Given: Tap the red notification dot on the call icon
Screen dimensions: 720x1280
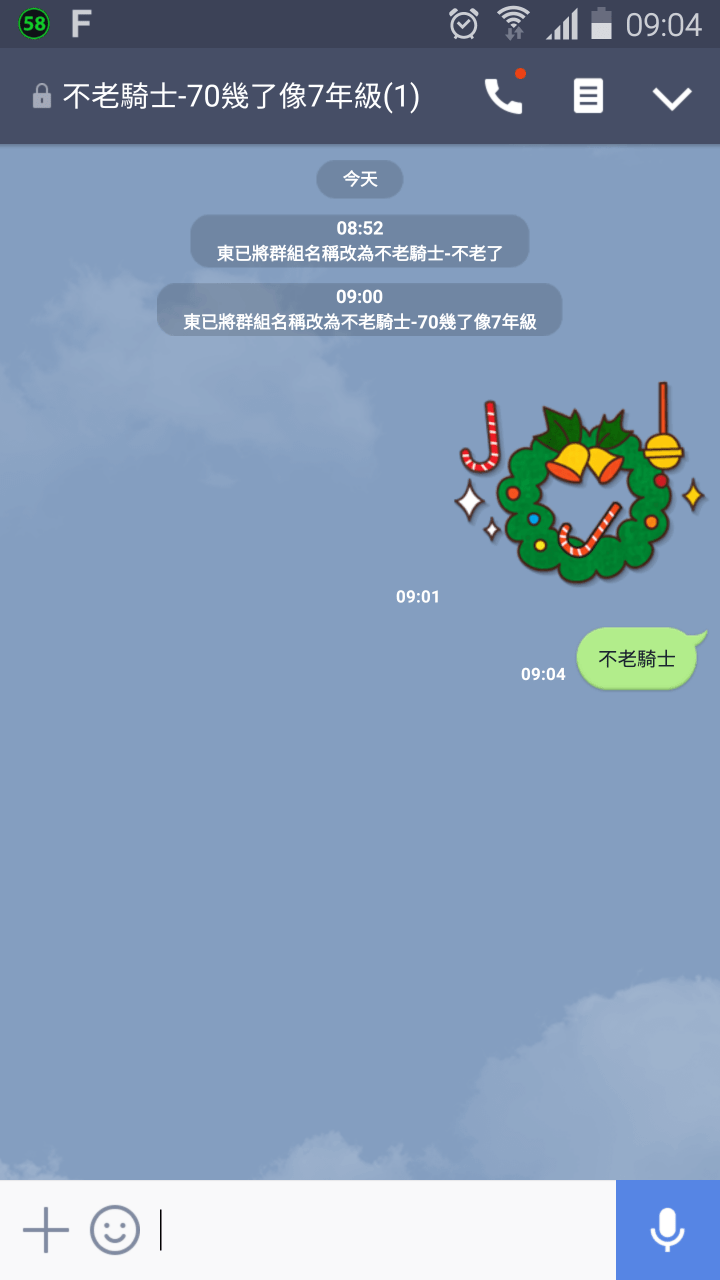Looking at the screenshot, I should click(519, 73).
